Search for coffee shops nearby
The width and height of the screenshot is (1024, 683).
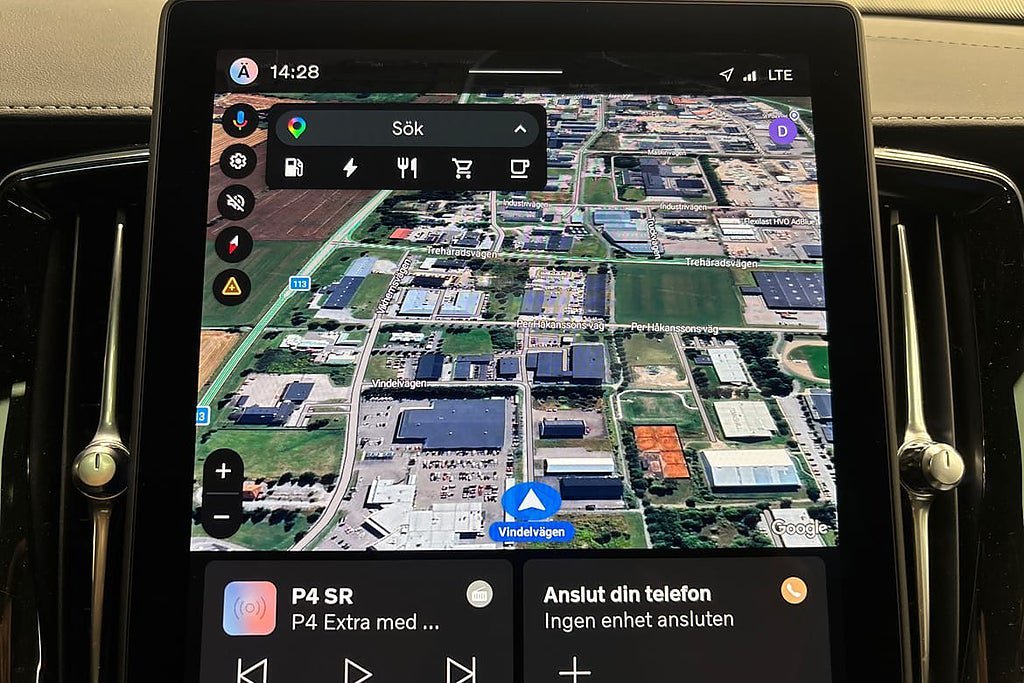[518, 167]
